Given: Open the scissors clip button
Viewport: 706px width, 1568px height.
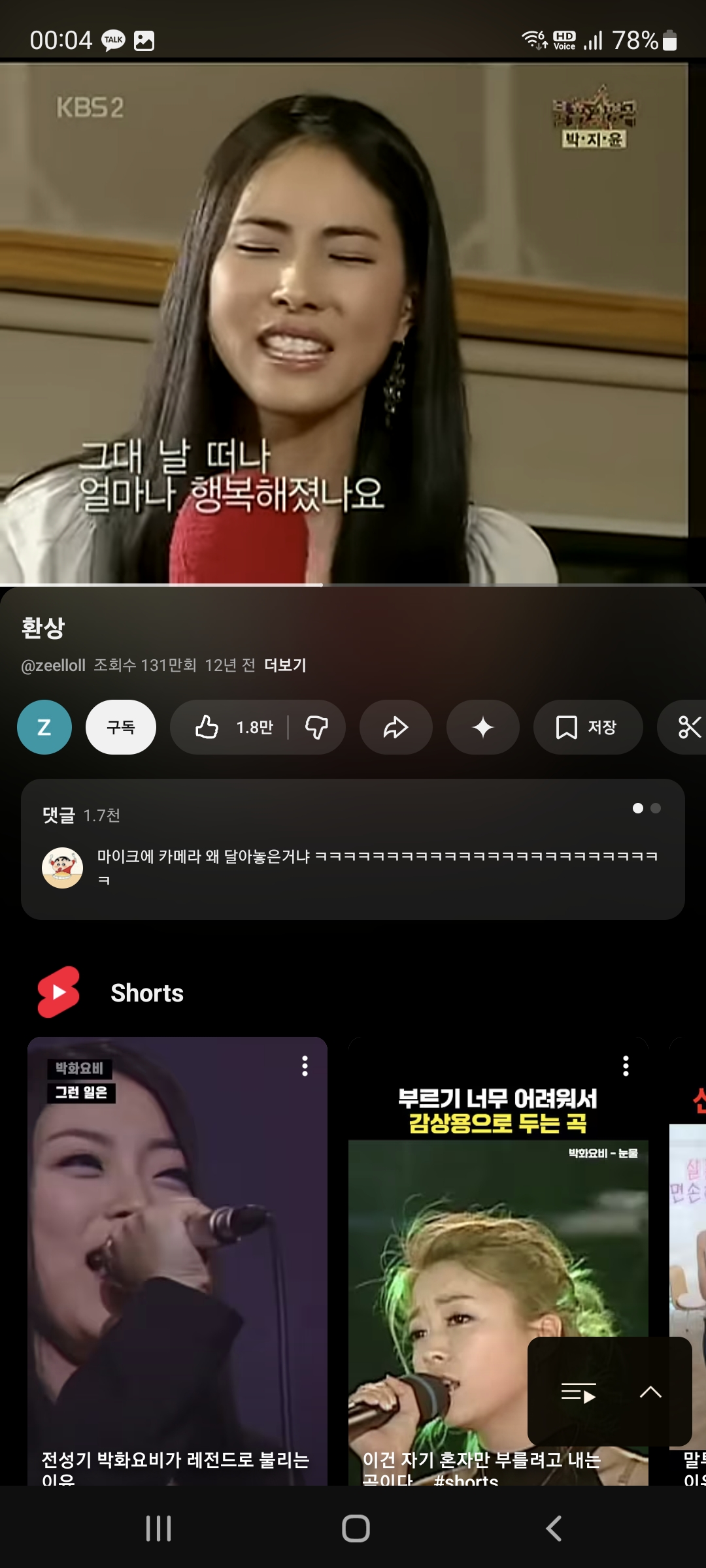Looking at the screenshot, I should pyautogui.click(x=686, y=727).
